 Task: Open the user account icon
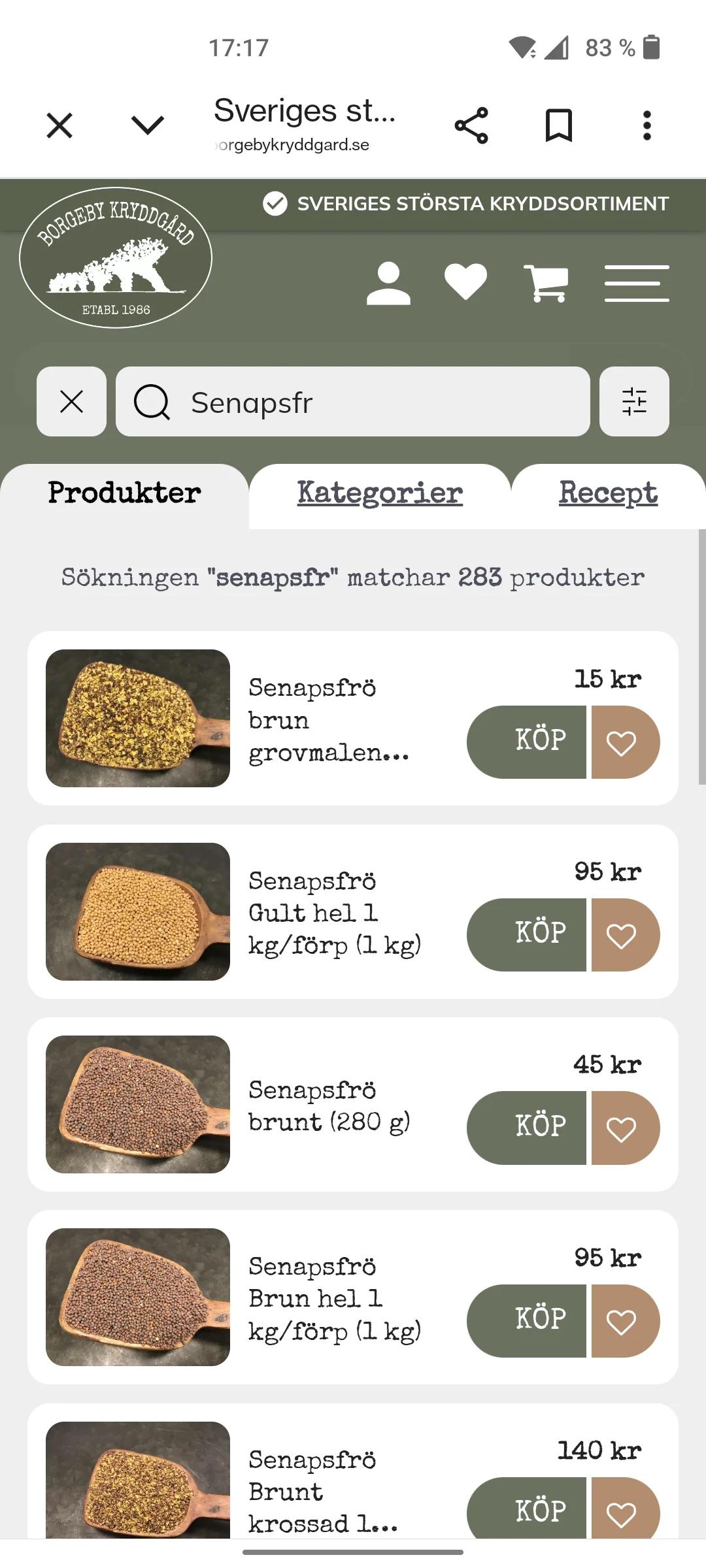pyautogui.click(x=388, y=284)
